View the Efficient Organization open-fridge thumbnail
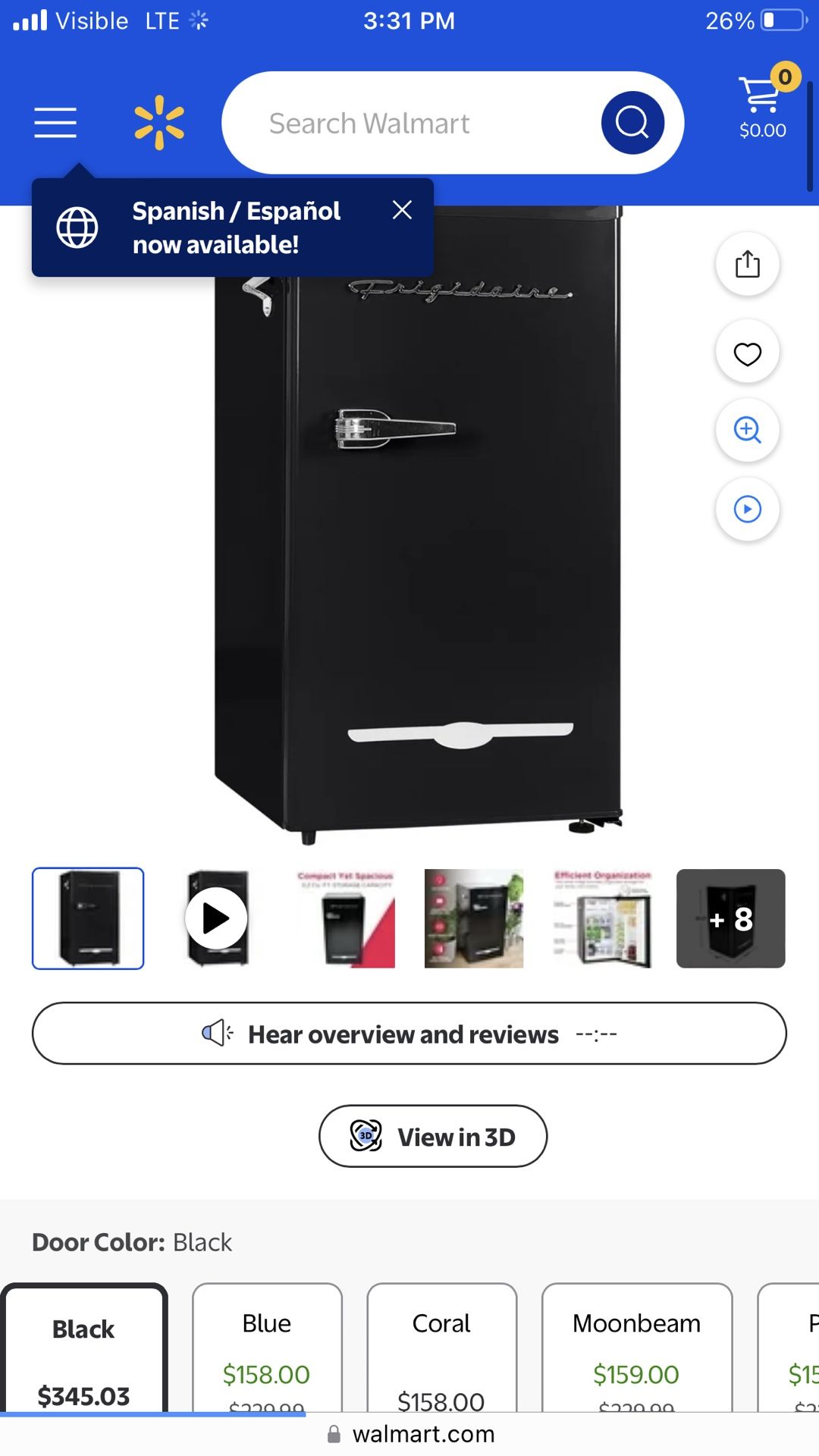Image resolution: width=819 pixels, height=1456 pixels. [x=603, y=918]
